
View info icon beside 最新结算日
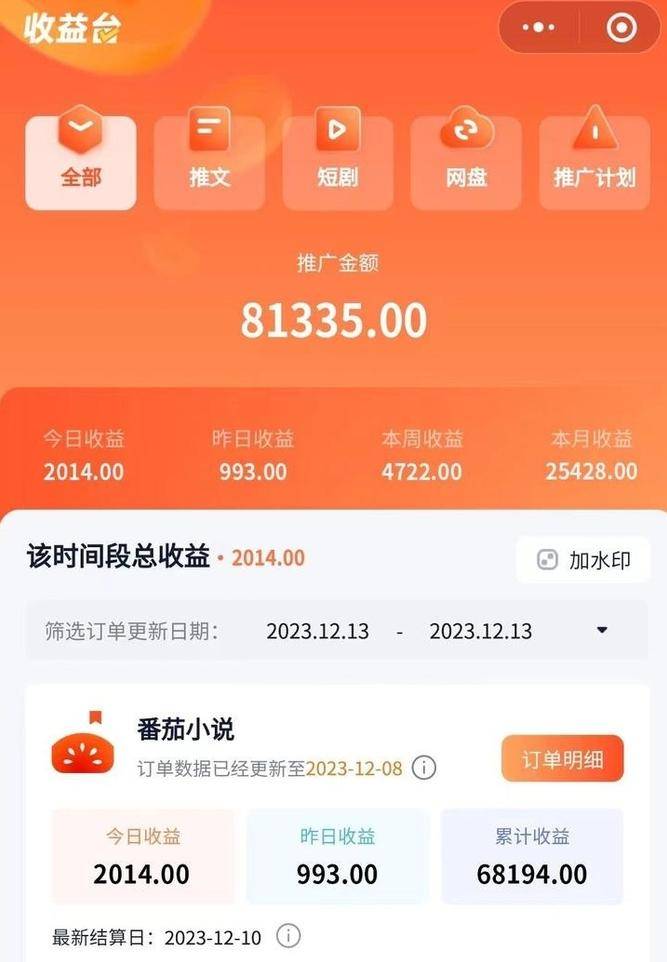287,937
